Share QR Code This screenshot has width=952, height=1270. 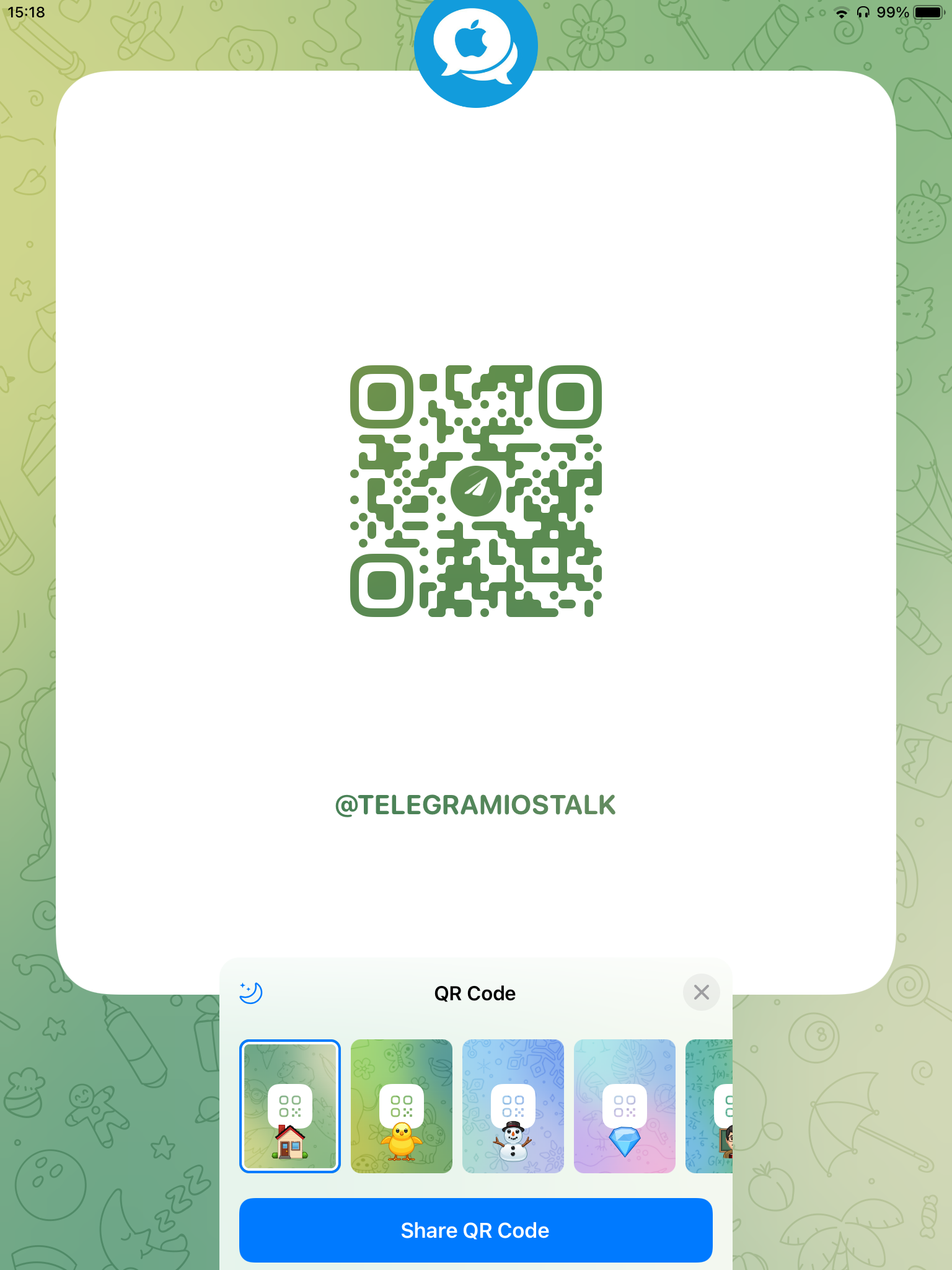pyautogui.click(x=475, y=1230)
